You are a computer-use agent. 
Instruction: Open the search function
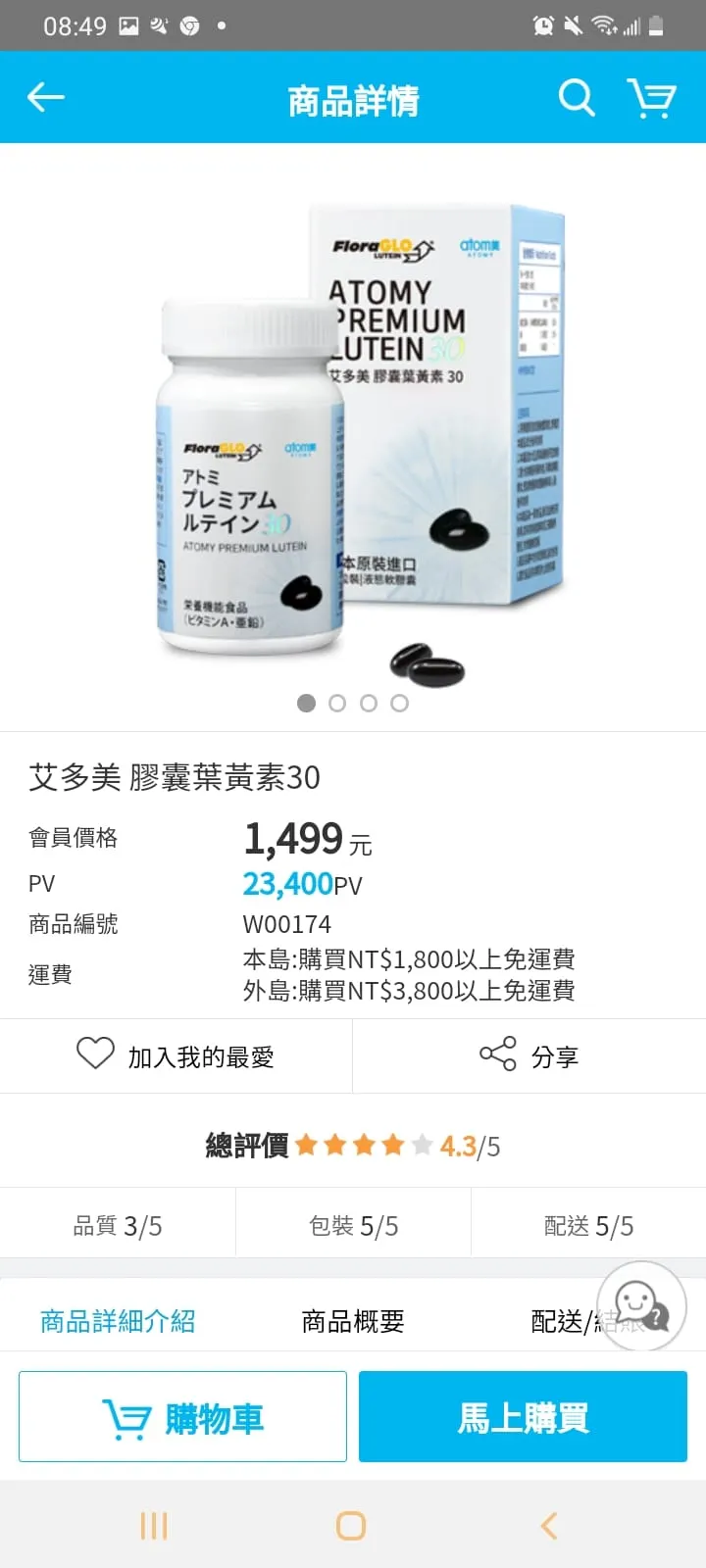pos(576,97)
